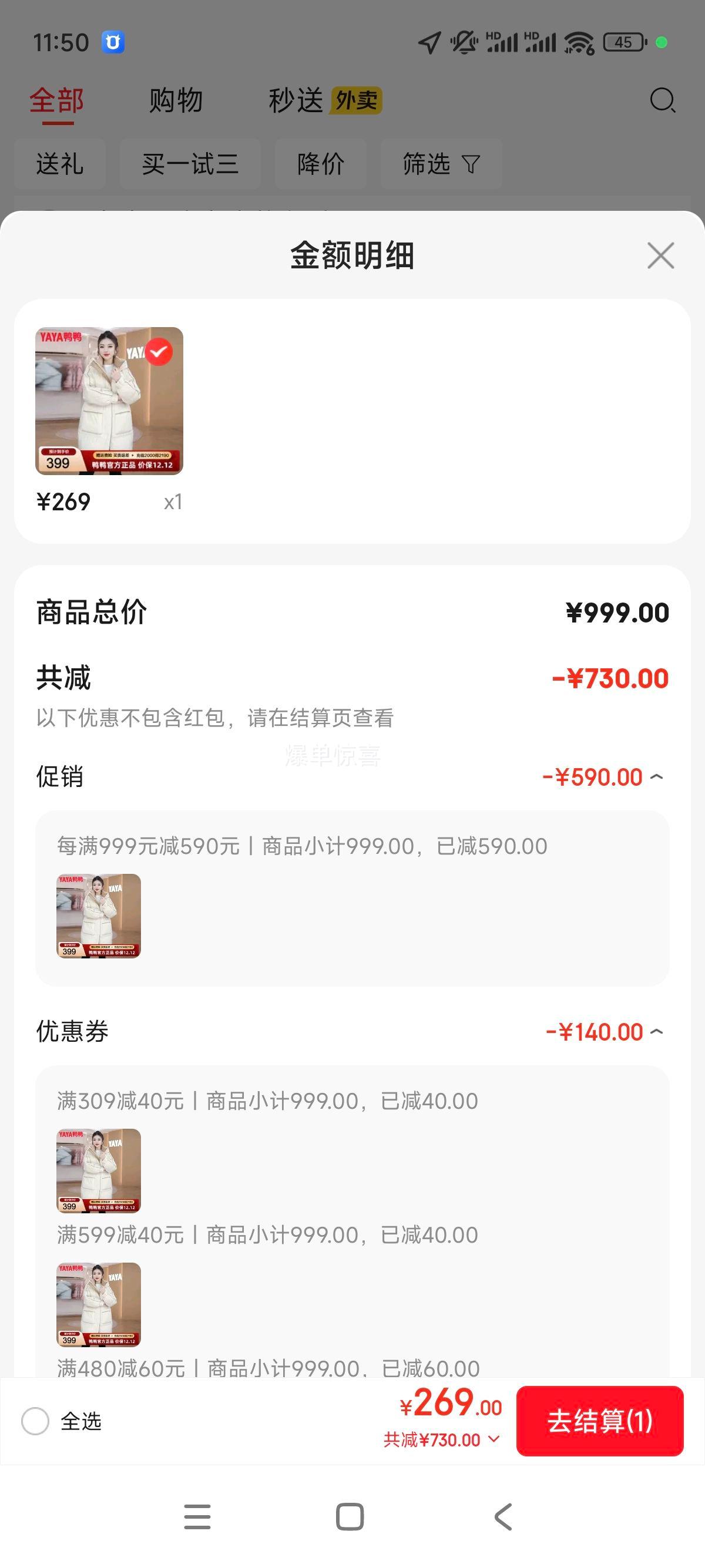Go back with the system back button
The height and width of the screenshot is (1568, 705).
pyautogui.click(x=503, y=1517)
